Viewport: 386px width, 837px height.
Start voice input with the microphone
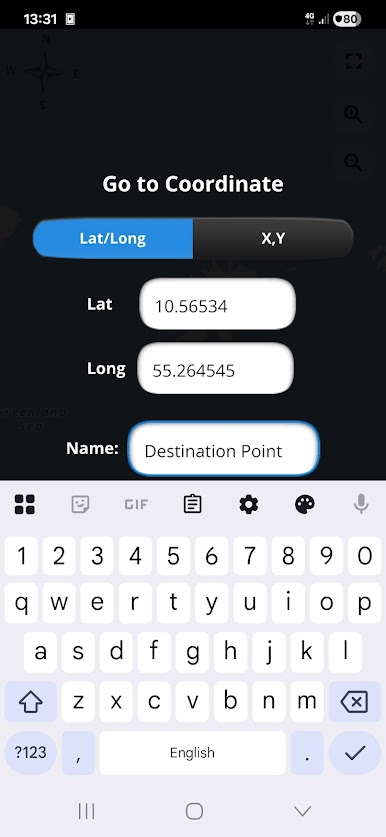[x=361, y=504]
